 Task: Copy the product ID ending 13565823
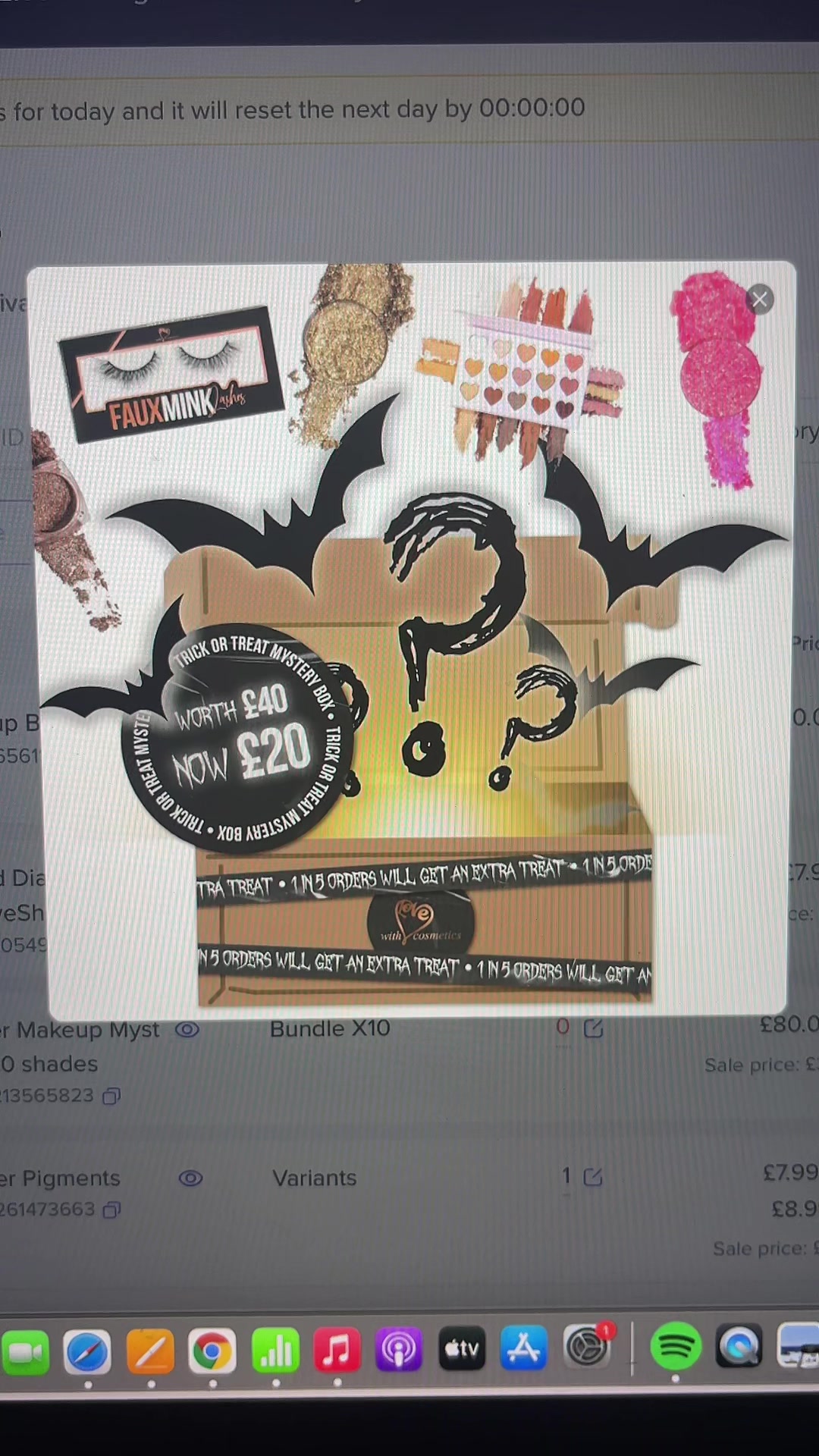tap(111, 1097)
